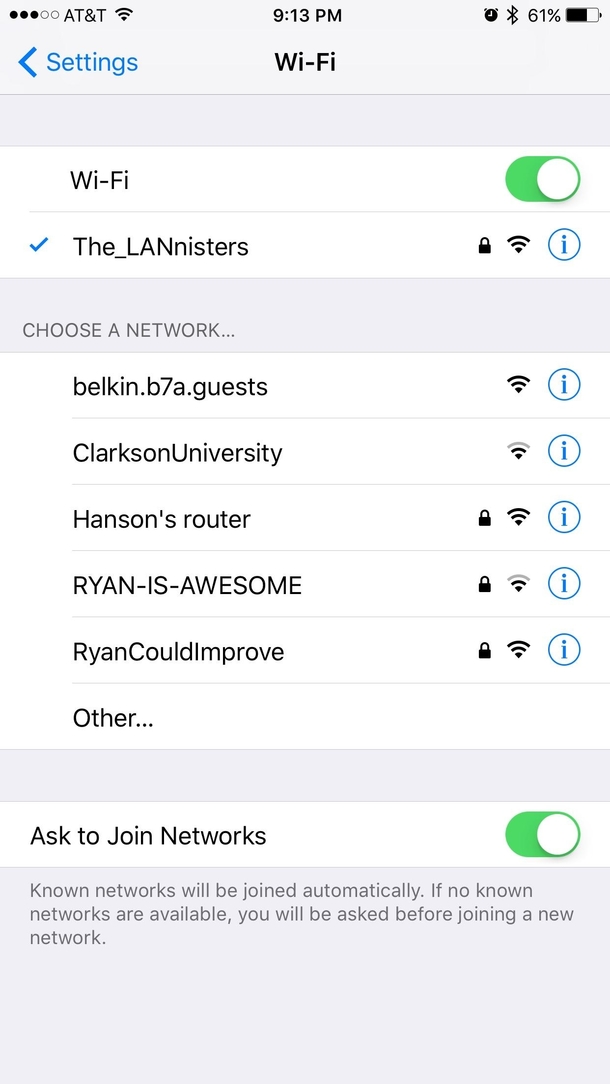Choose Other… to enter a network
The height and width of the screenshot is (1084, 610).
(x=113, y=718)
